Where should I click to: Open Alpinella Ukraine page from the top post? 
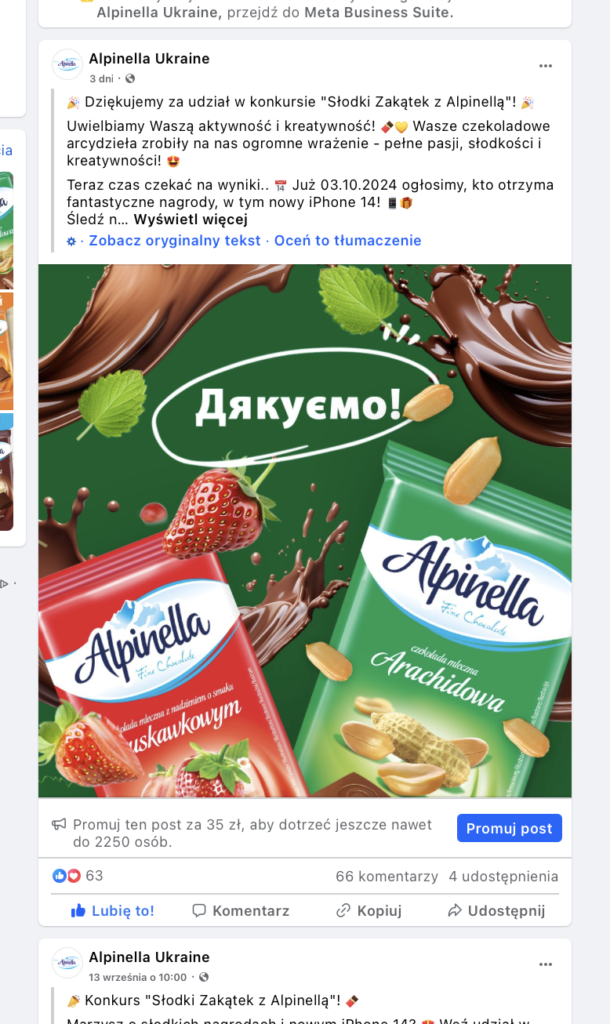(x=149, y=59)
